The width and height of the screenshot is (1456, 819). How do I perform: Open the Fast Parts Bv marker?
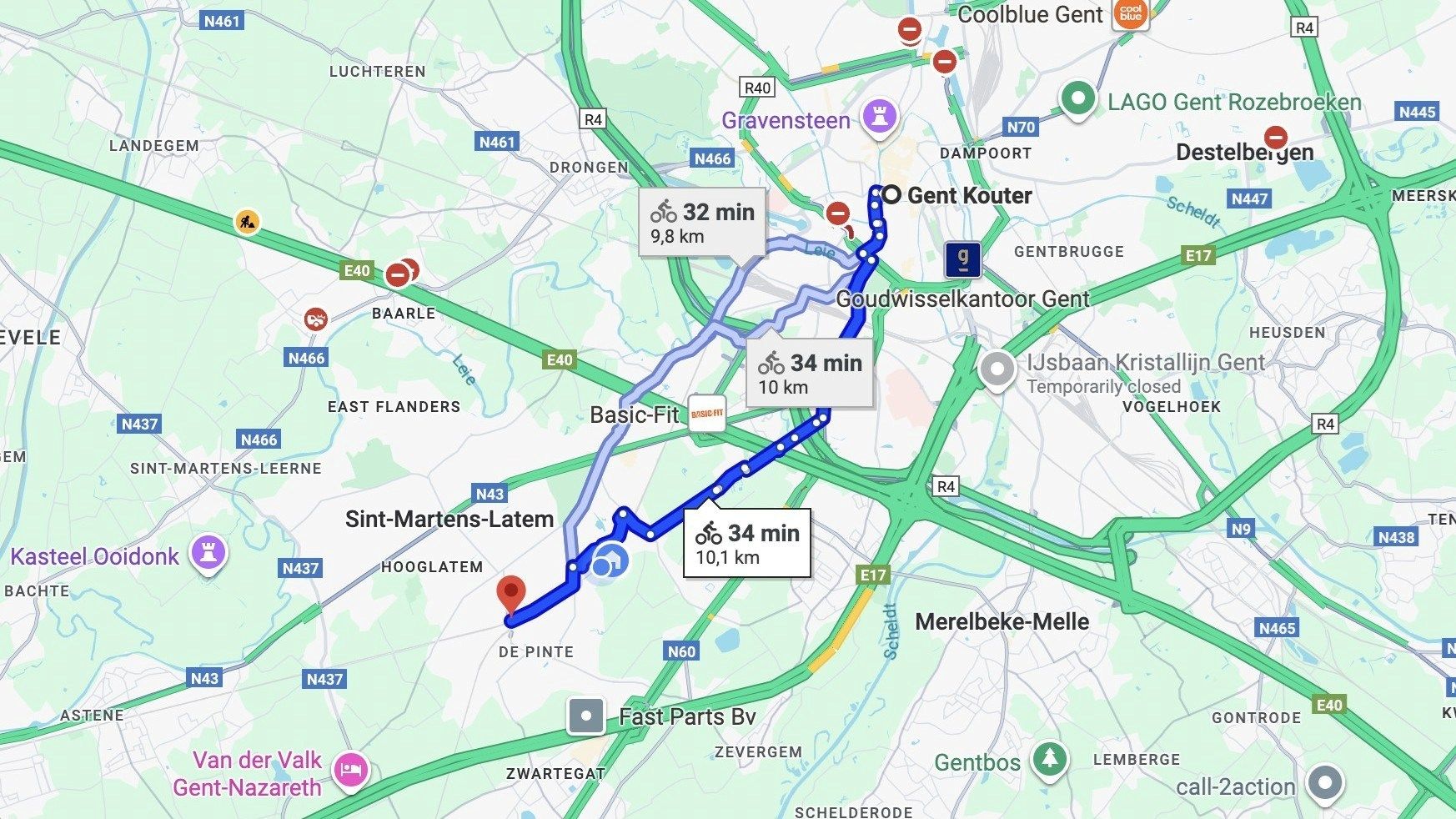coord(586,716)
